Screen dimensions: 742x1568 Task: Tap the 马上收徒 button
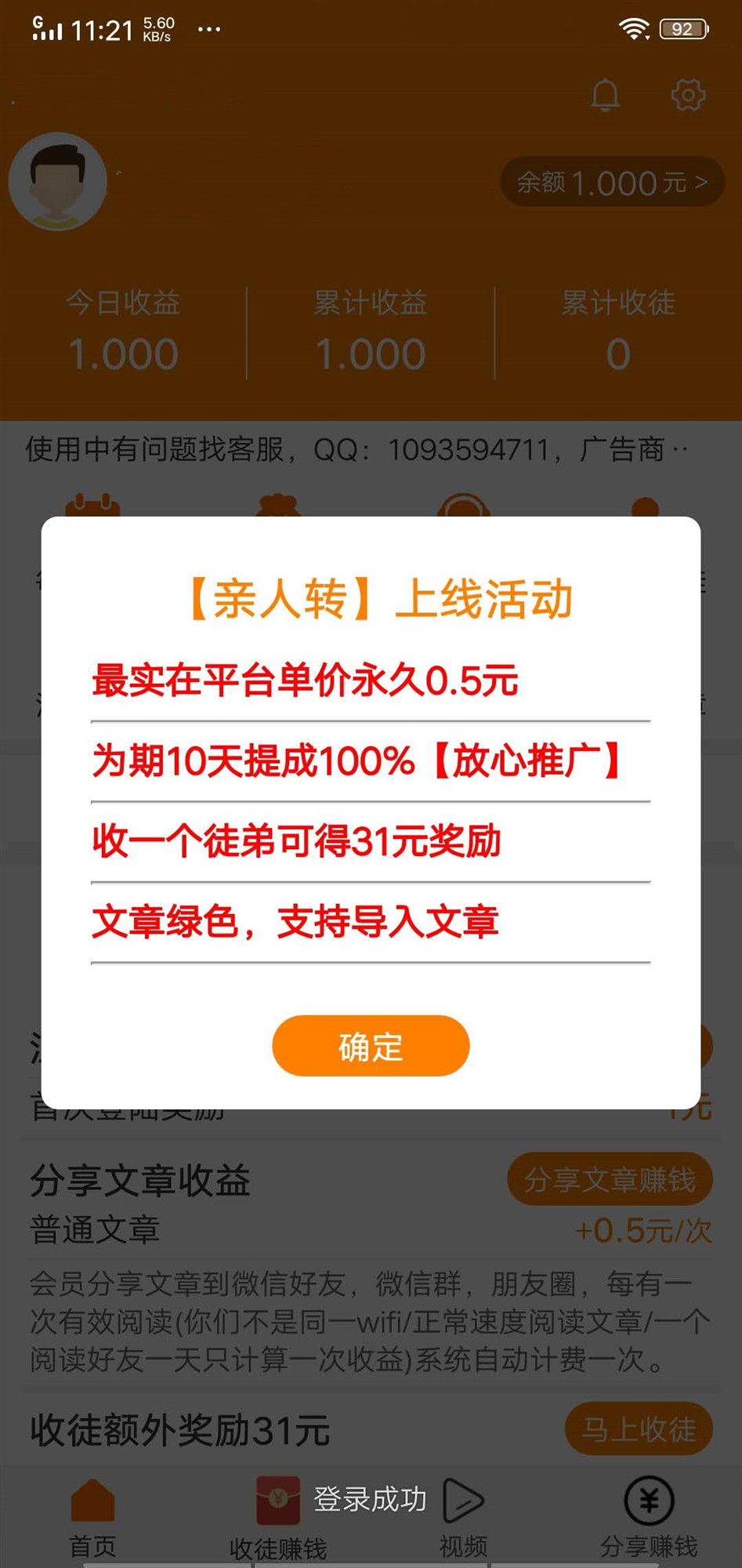tap(639, 1428)
